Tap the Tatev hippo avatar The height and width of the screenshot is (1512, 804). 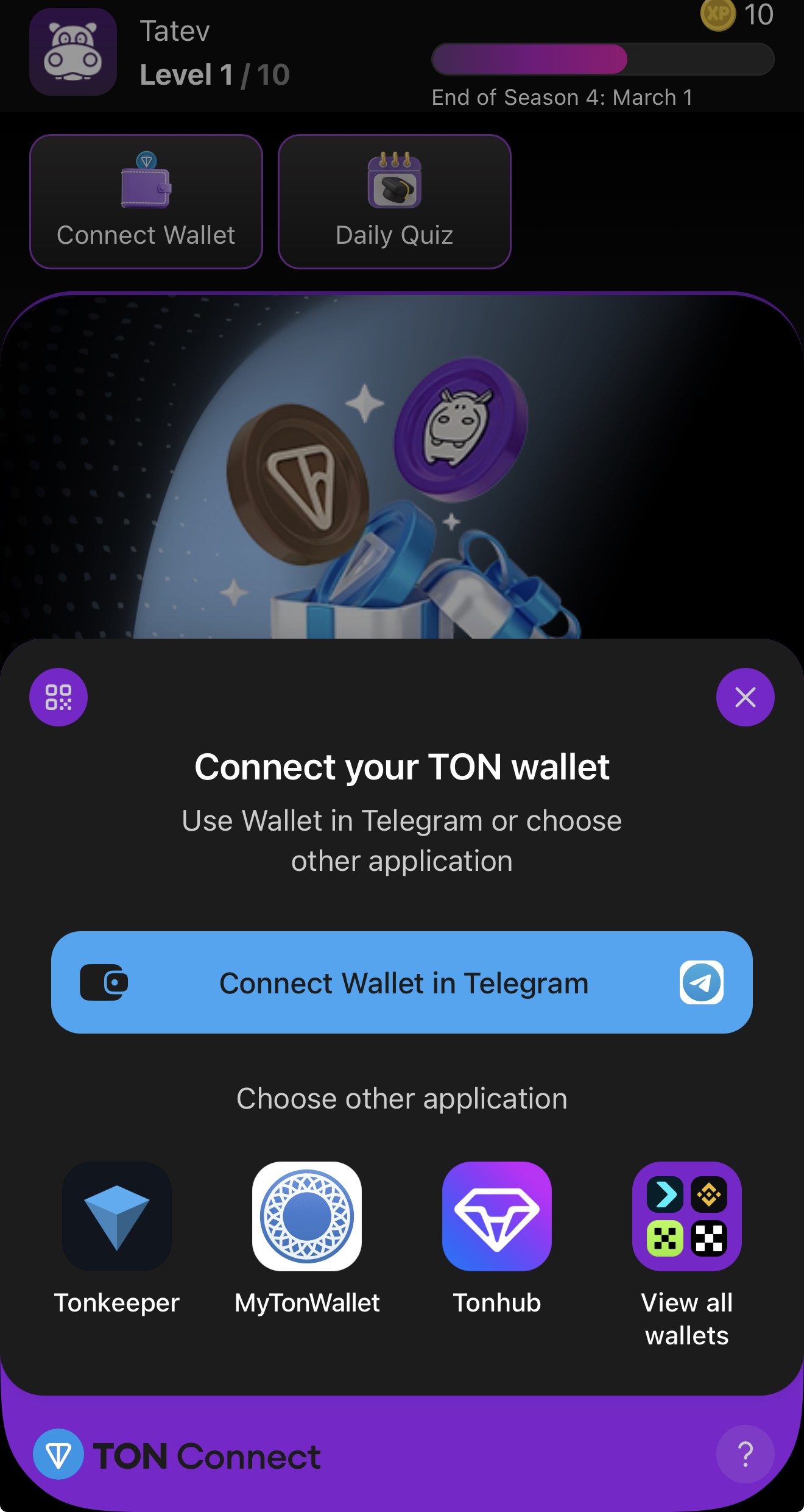[72, 52]
